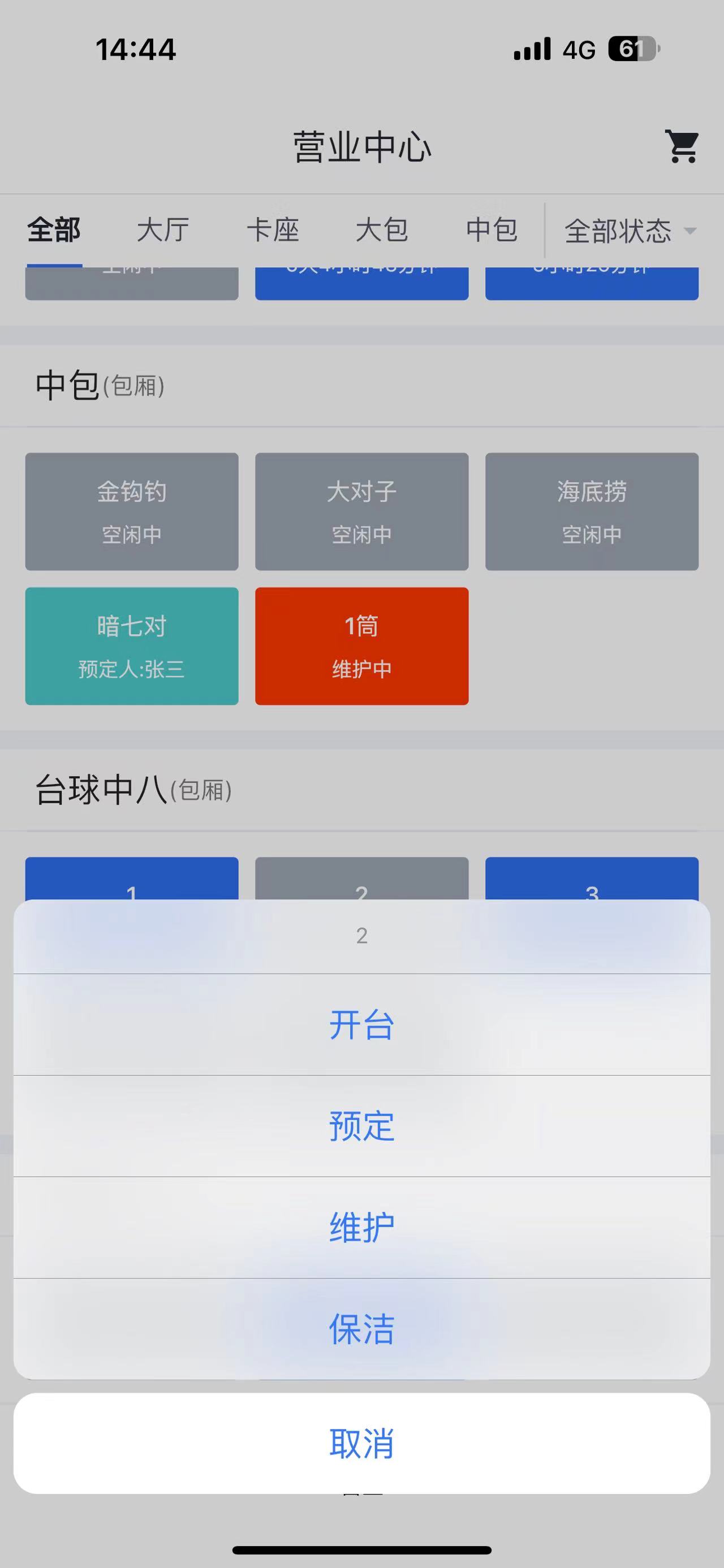Select 开台 in the action sheet

pyautogui.click(x=361, y=1024)
